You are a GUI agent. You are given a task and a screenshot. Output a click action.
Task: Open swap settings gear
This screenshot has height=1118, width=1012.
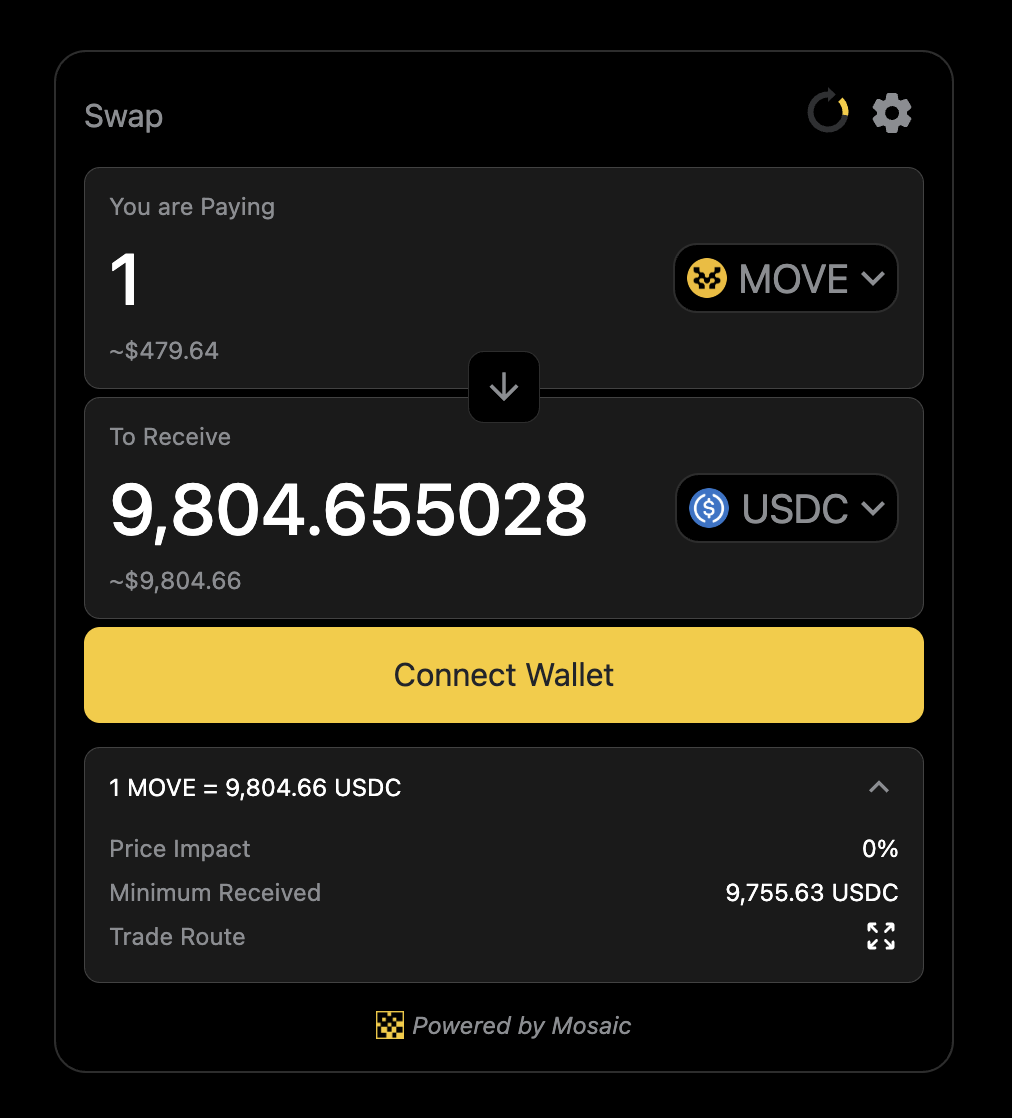[891, 113]
